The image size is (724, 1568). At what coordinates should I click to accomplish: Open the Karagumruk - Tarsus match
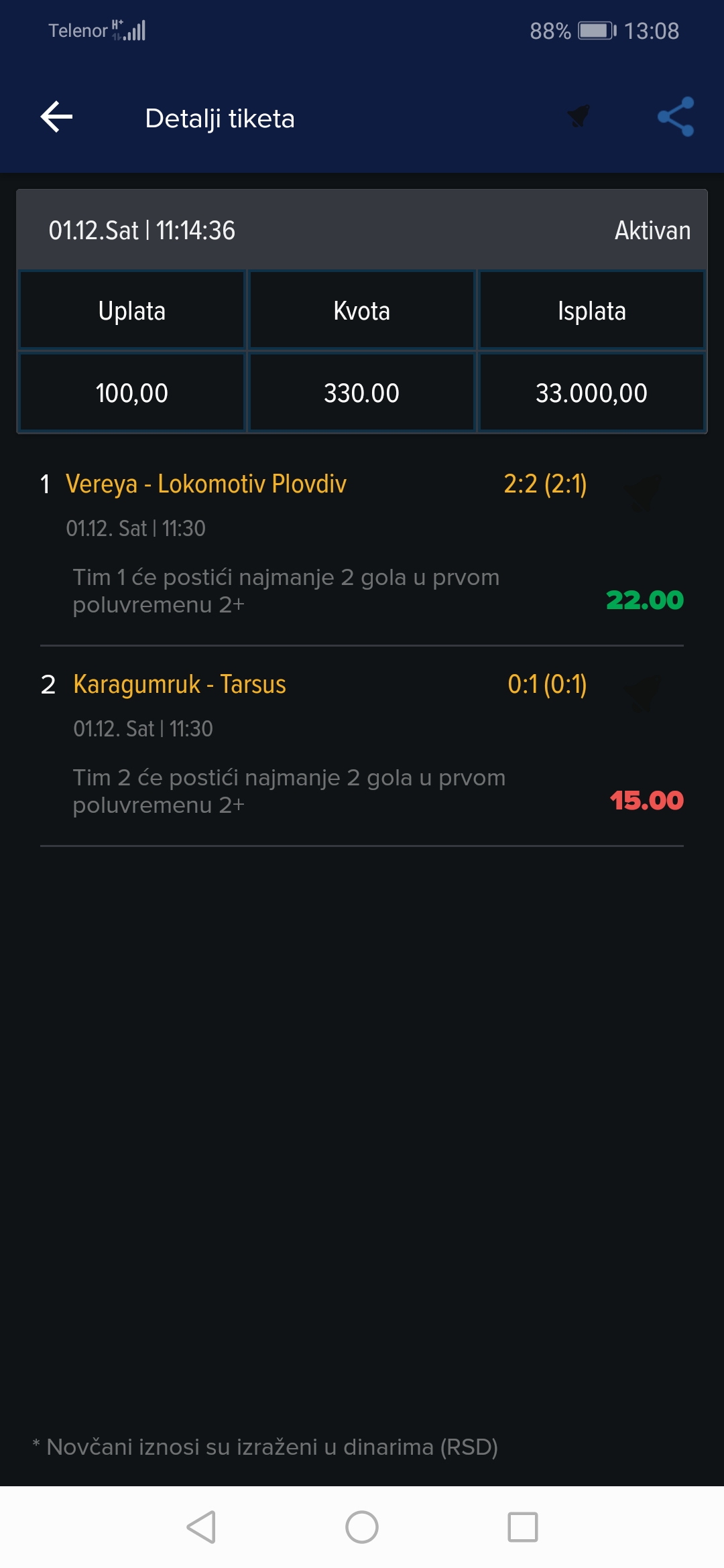click(180, 684)
